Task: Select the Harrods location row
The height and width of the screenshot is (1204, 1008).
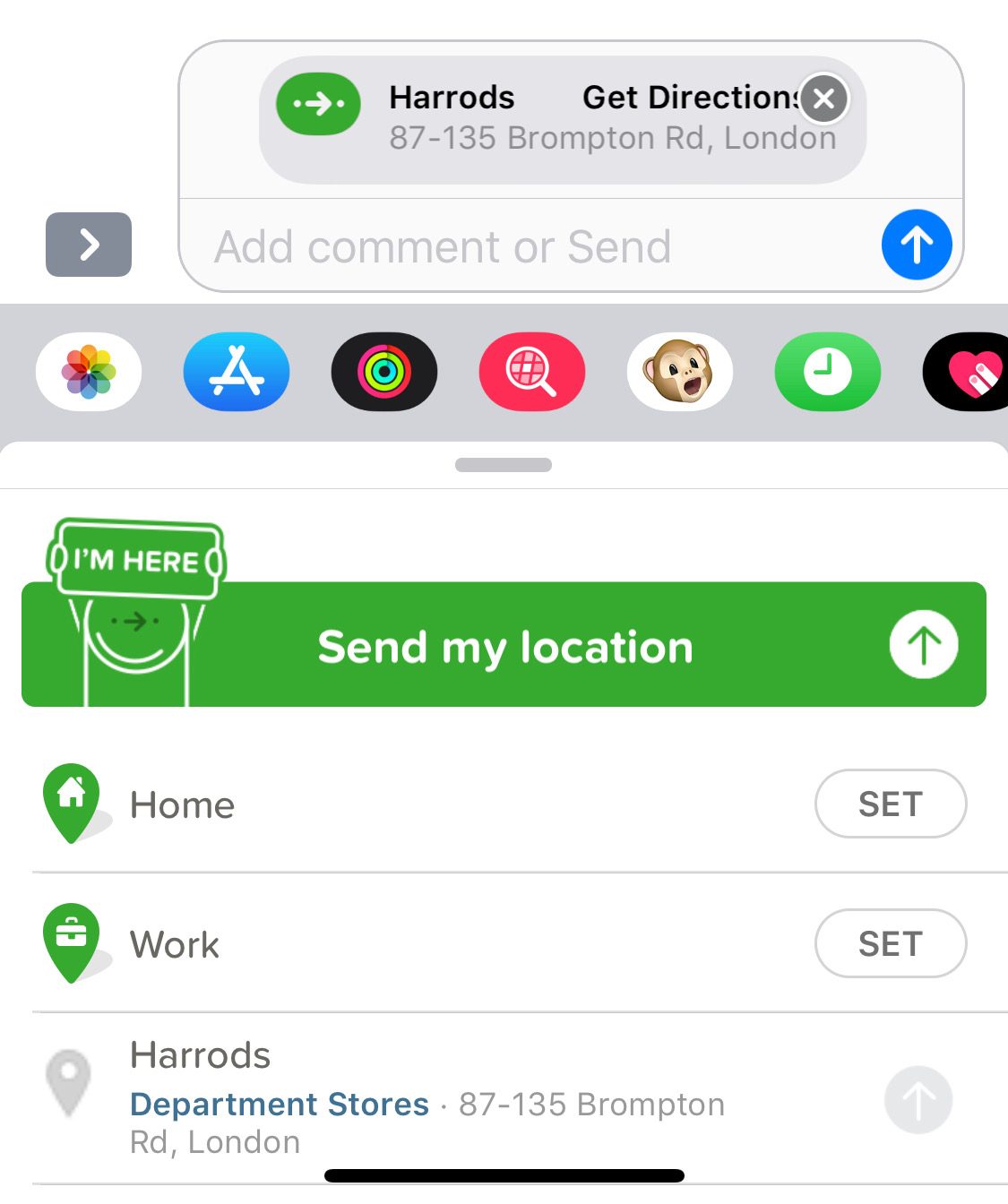Action: pyautogui.click(x=448, y=1097)
